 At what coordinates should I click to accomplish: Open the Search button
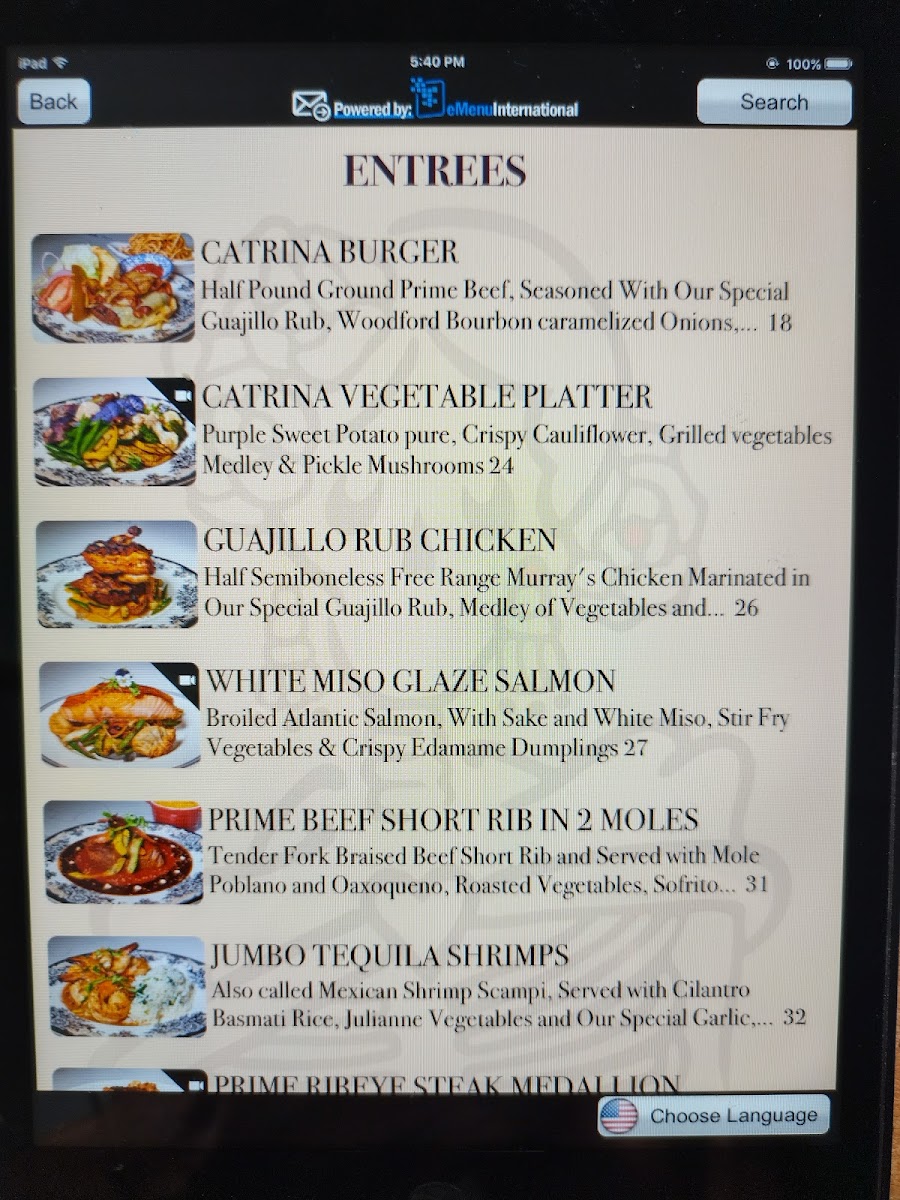(773, 102)
